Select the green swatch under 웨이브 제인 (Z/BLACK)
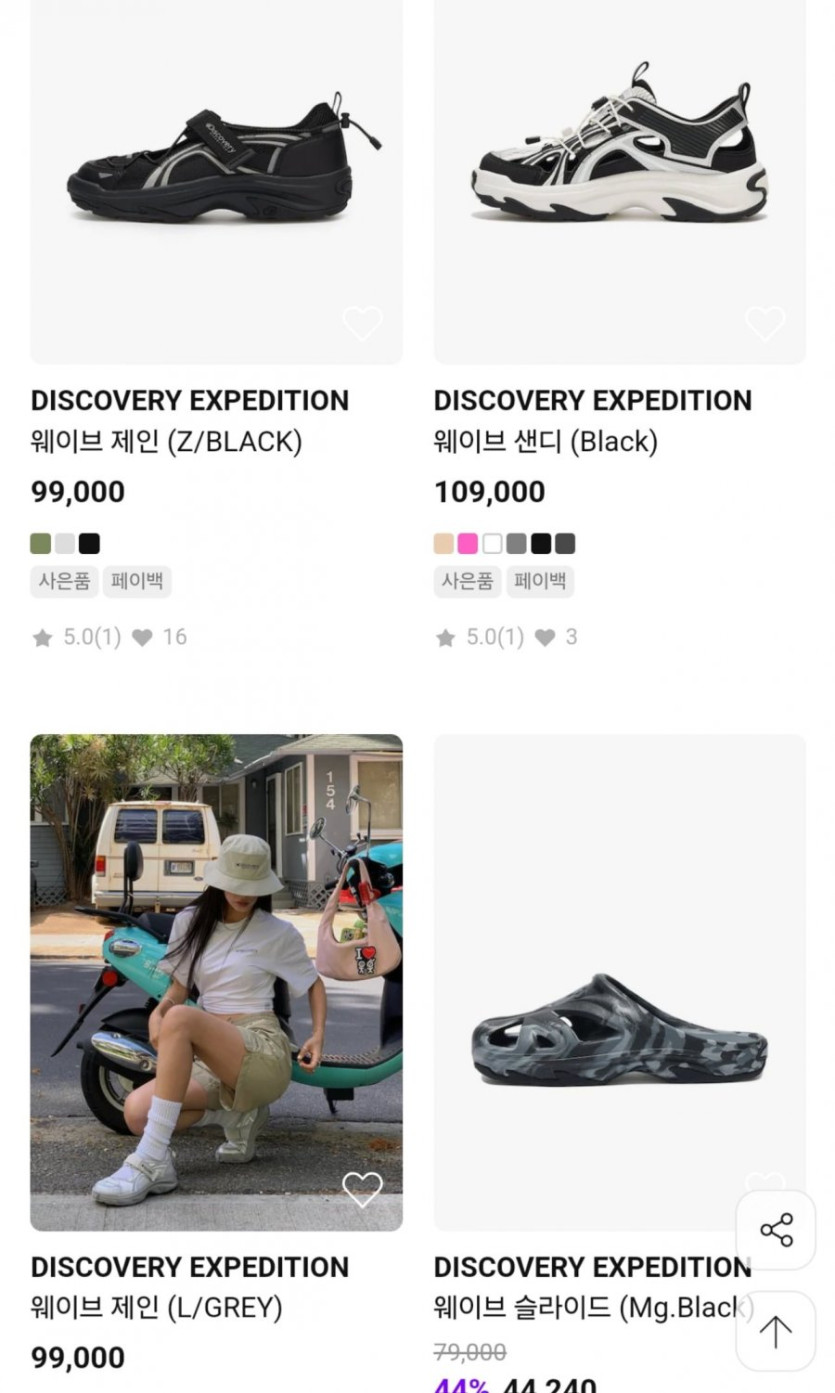Image resolution: width=835 pixels, height=1393 pixels. 41,544
